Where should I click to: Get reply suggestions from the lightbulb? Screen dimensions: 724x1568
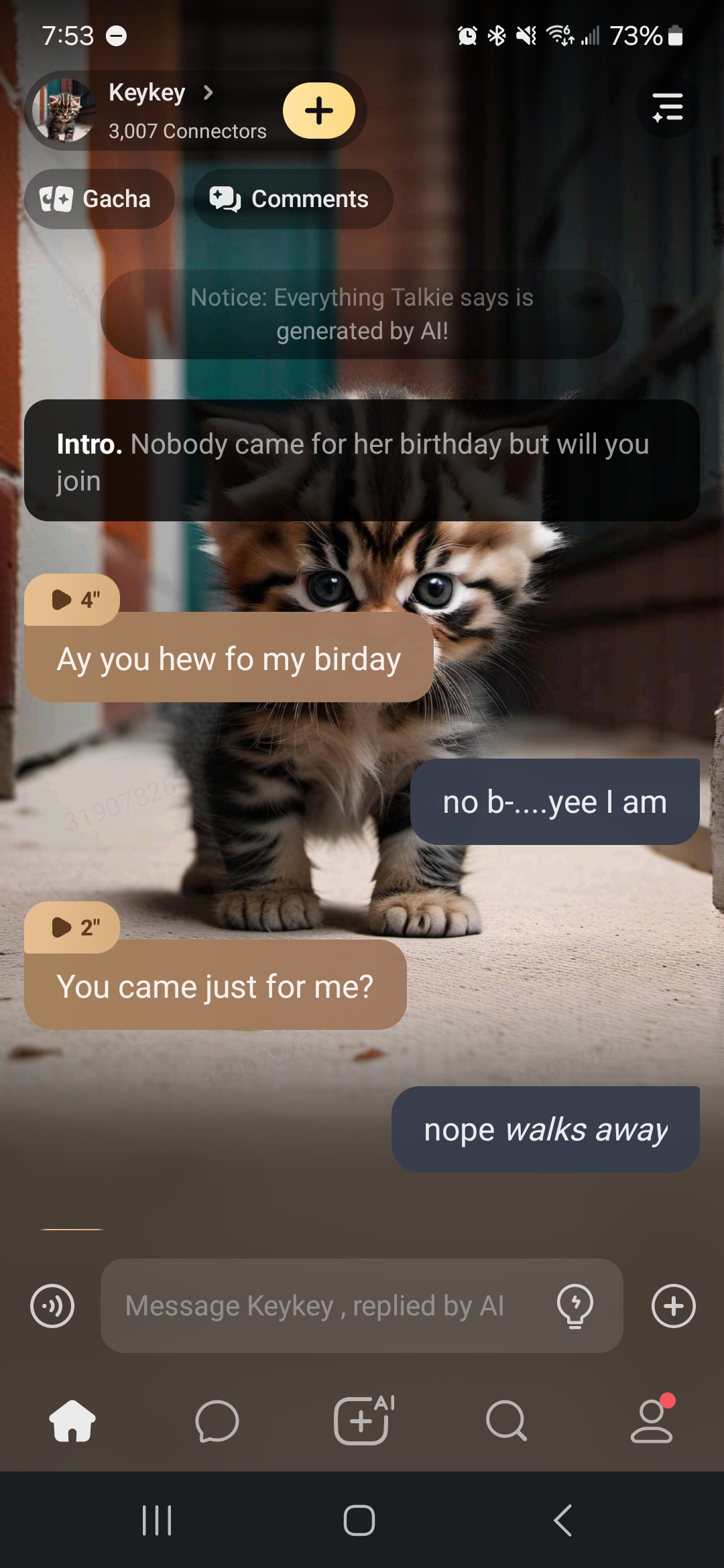[575, 1305]
